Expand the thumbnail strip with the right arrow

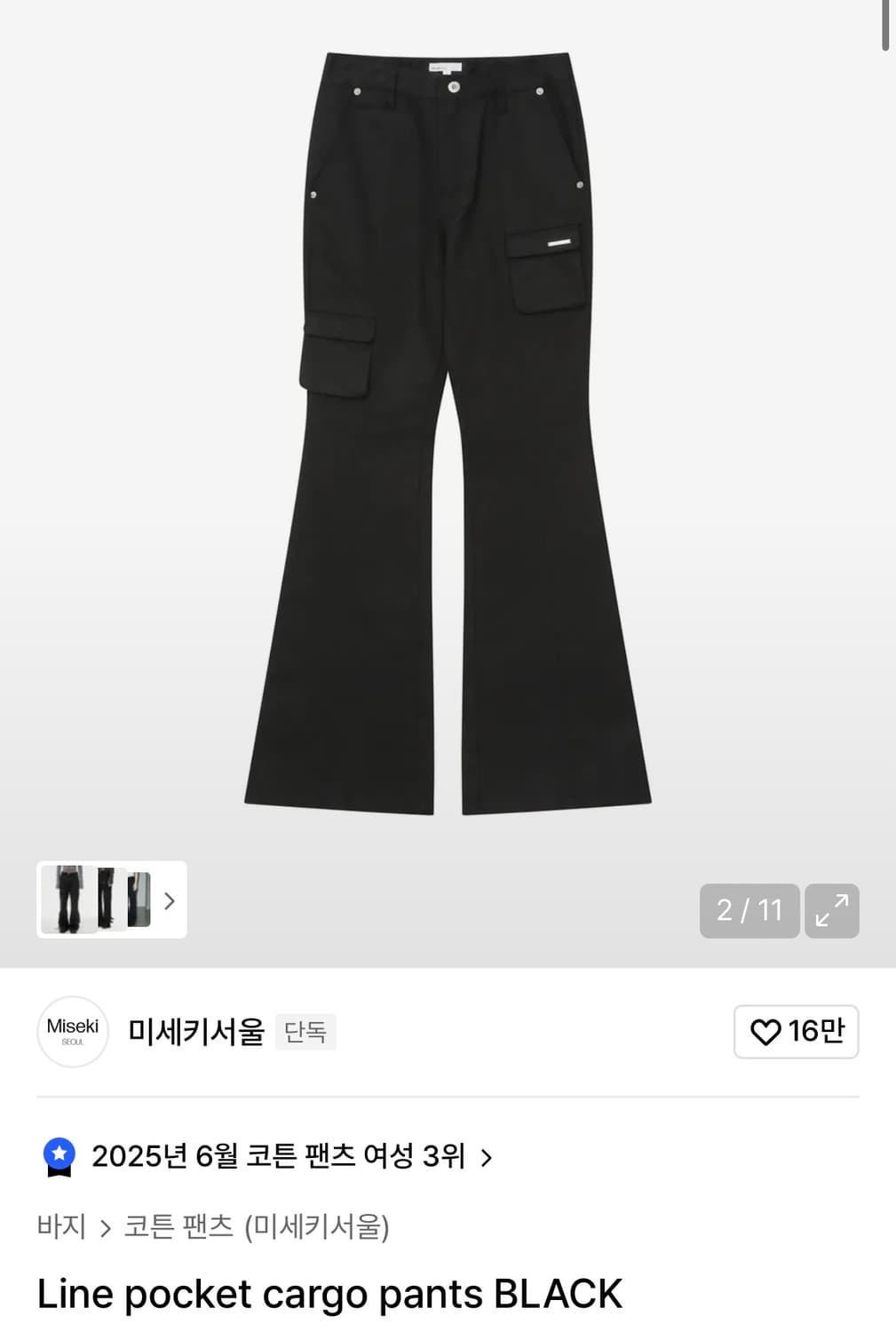(x=169, y=900)
